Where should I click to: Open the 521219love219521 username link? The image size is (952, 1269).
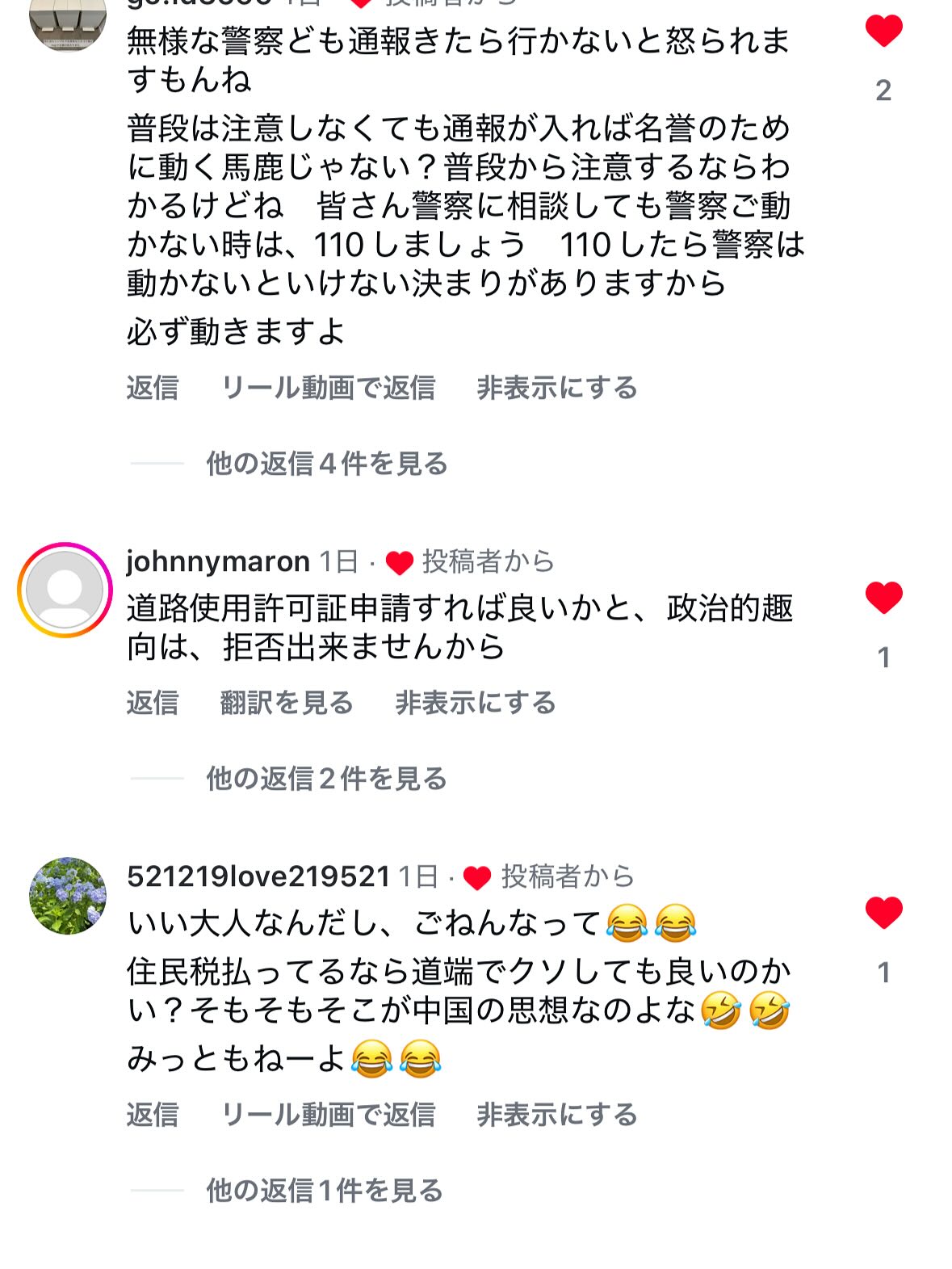pyautogui.click(x=258, y=876)
